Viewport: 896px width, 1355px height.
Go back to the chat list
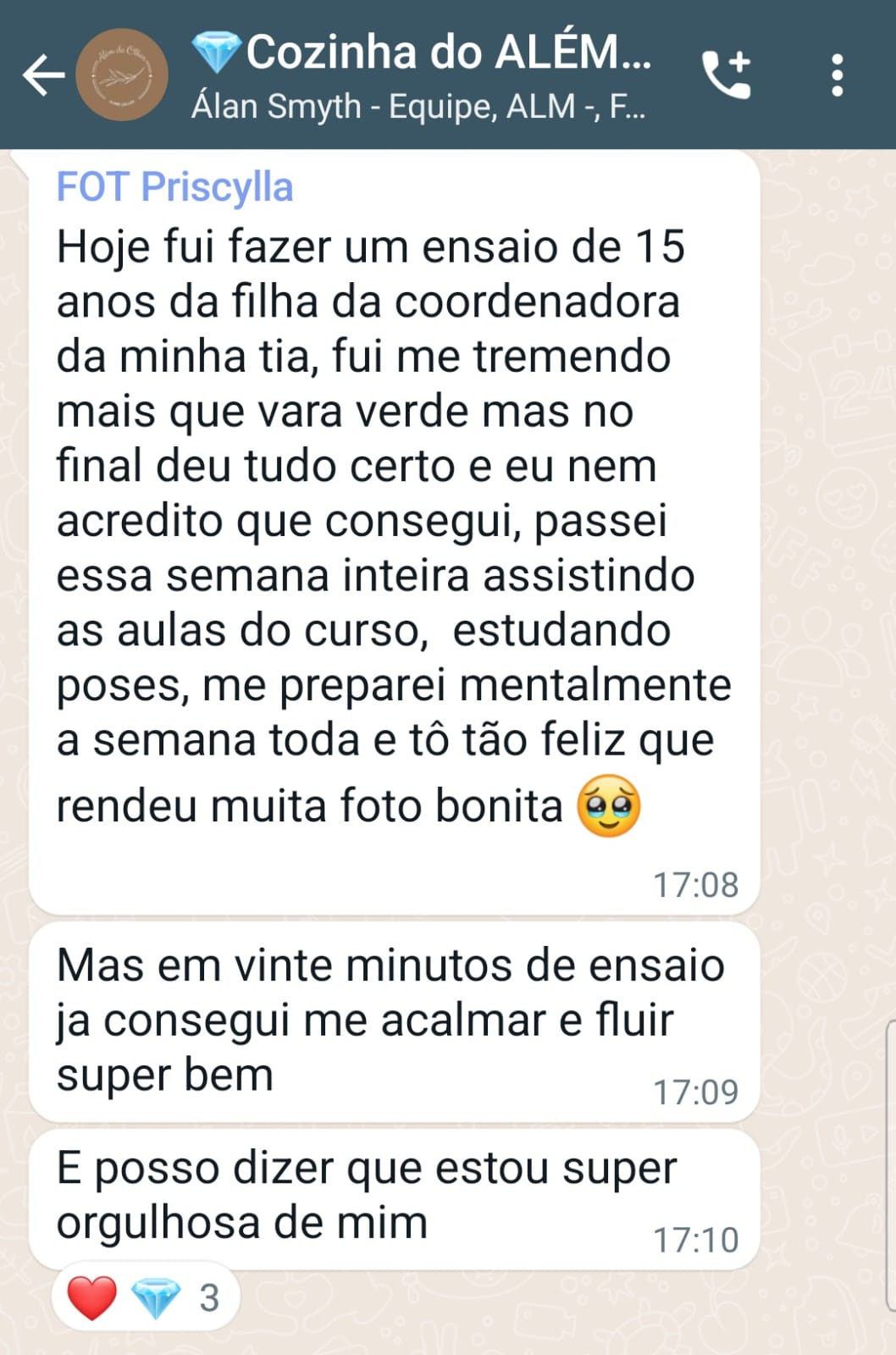(42, 75)
